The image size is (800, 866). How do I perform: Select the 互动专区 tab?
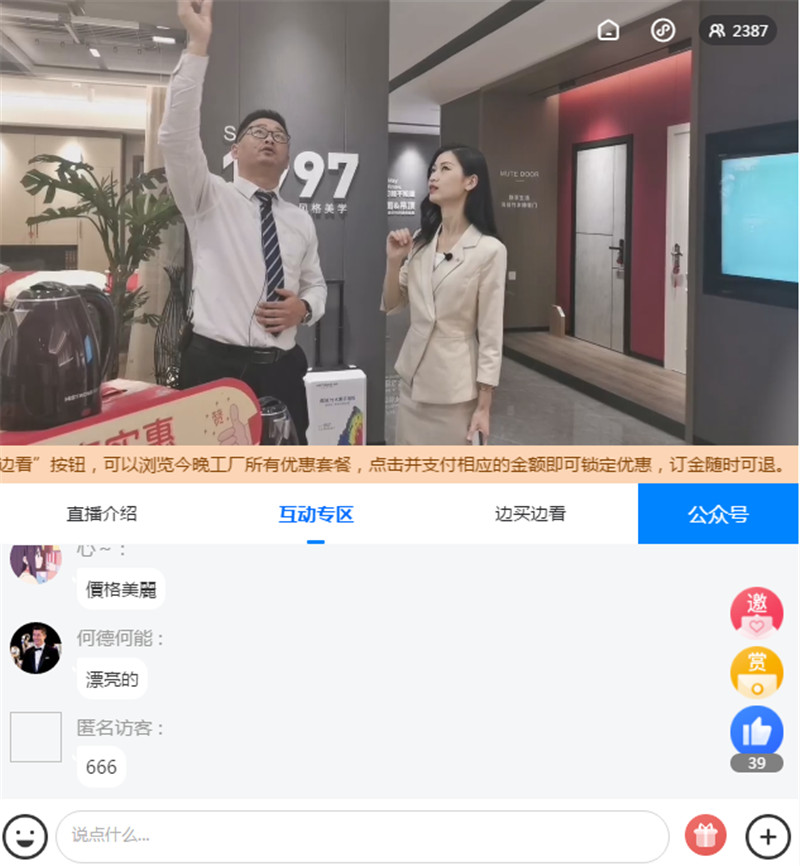click(x=316, y=515)
